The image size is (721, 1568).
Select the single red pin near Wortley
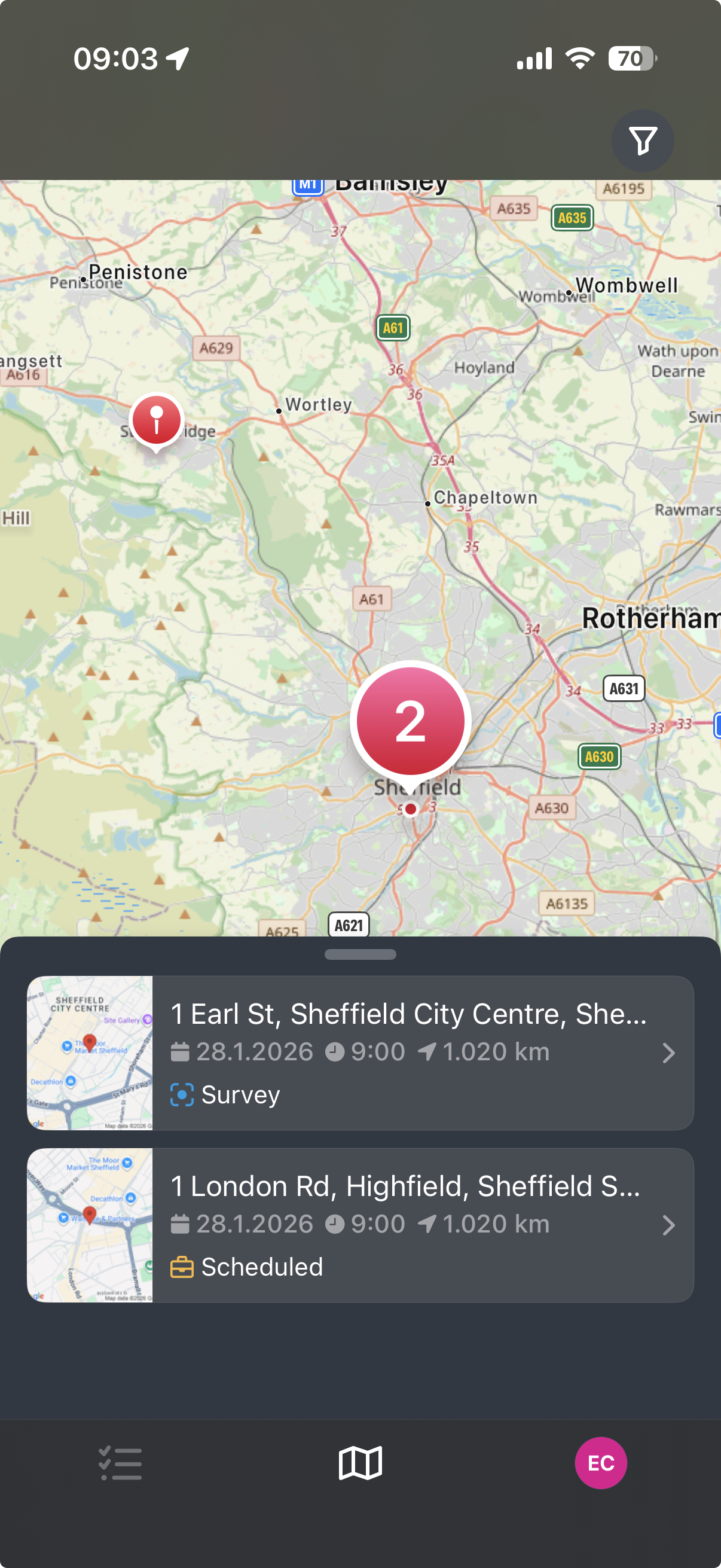[x=157, y=420]
